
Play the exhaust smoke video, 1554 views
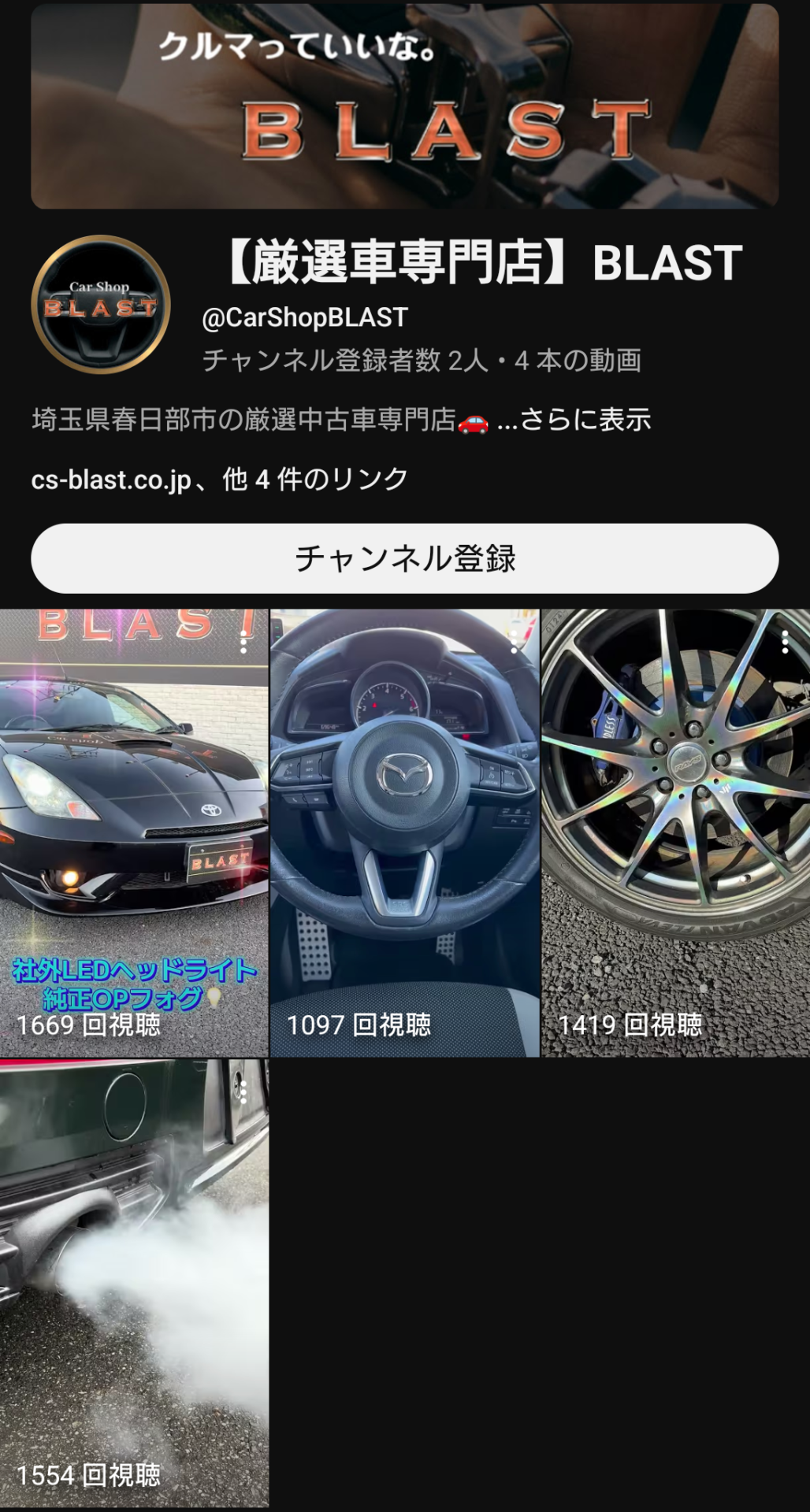(134, 1284)
